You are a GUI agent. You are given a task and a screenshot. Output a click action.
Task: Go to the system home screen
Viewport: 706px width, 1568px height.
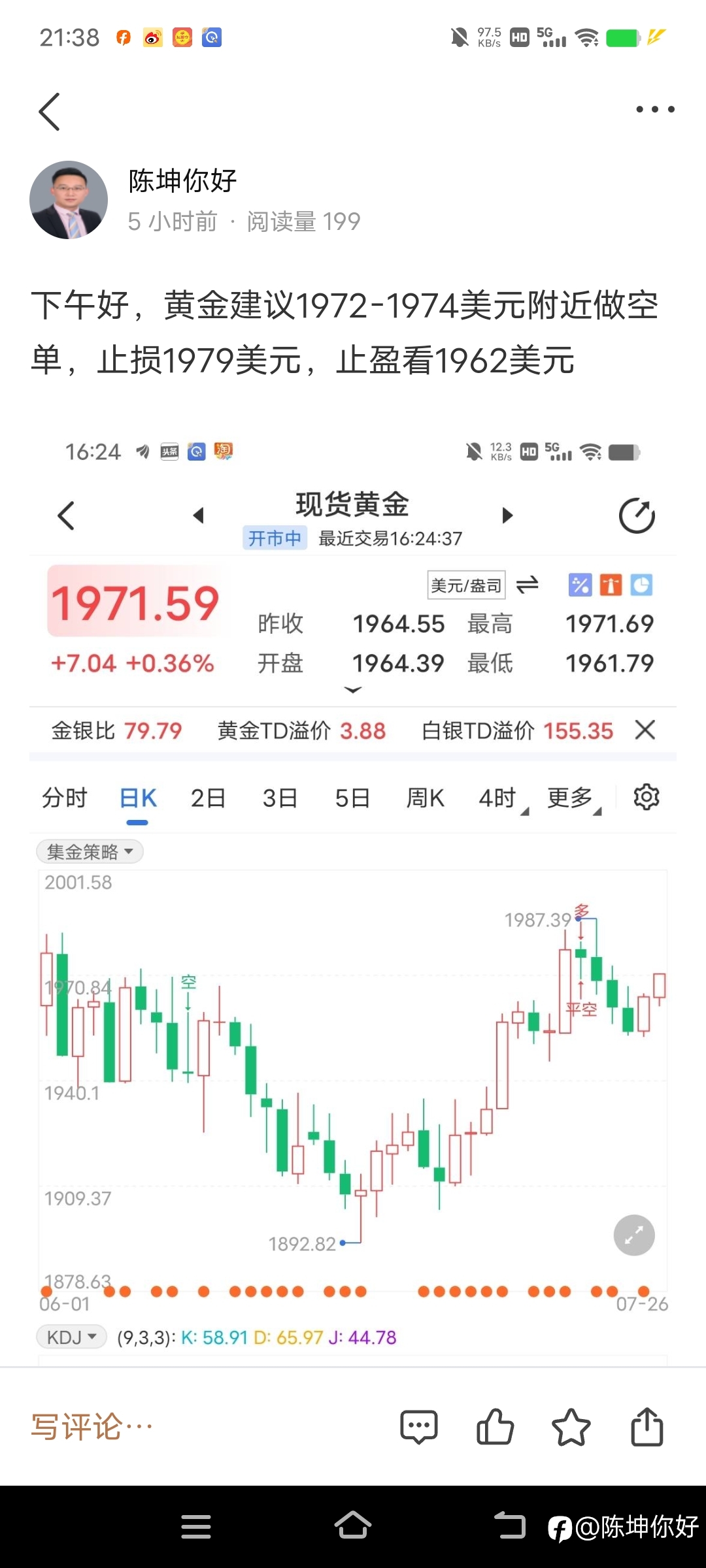(x=353, y=1526)
